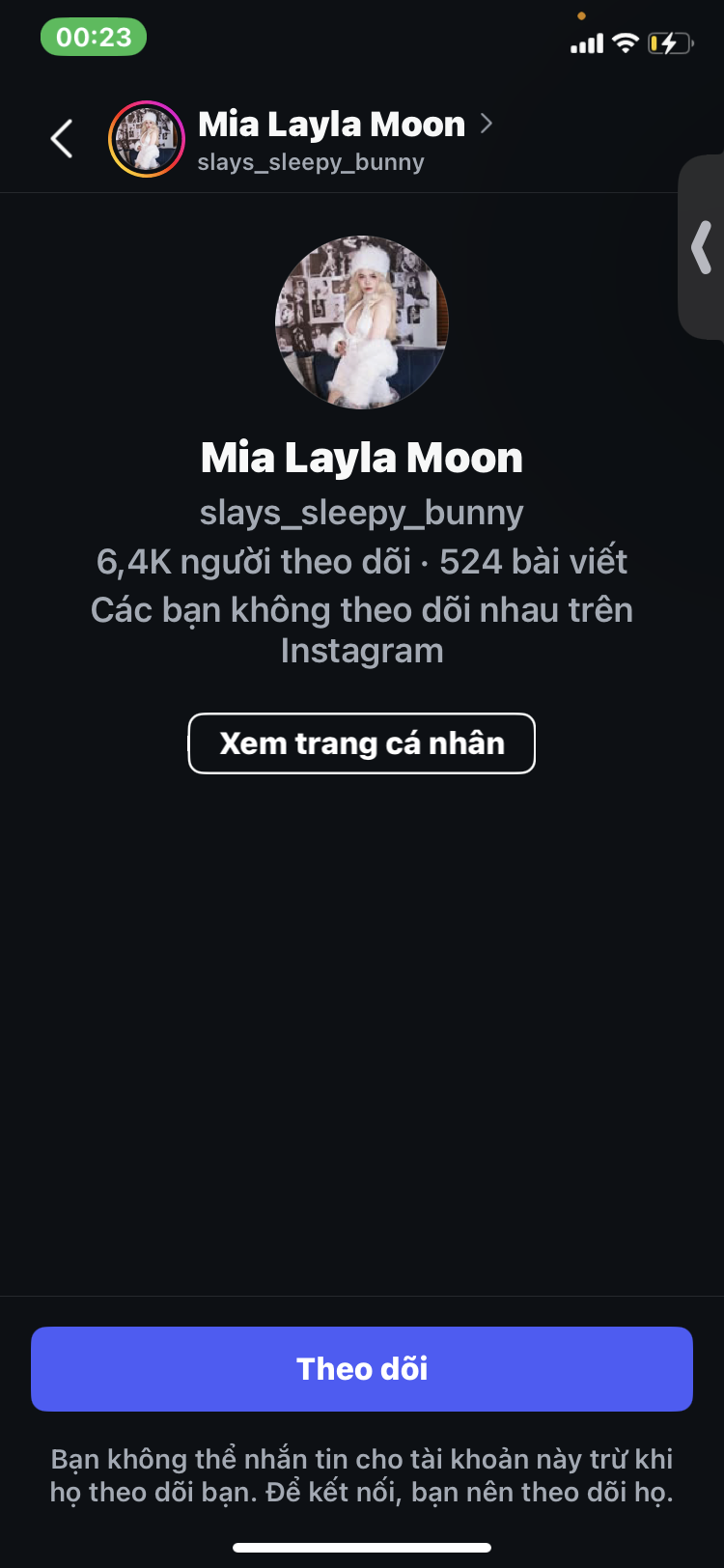Tap Xem trang cá nhân button
Screen dimensions: 724x1568
click(362, 743)
